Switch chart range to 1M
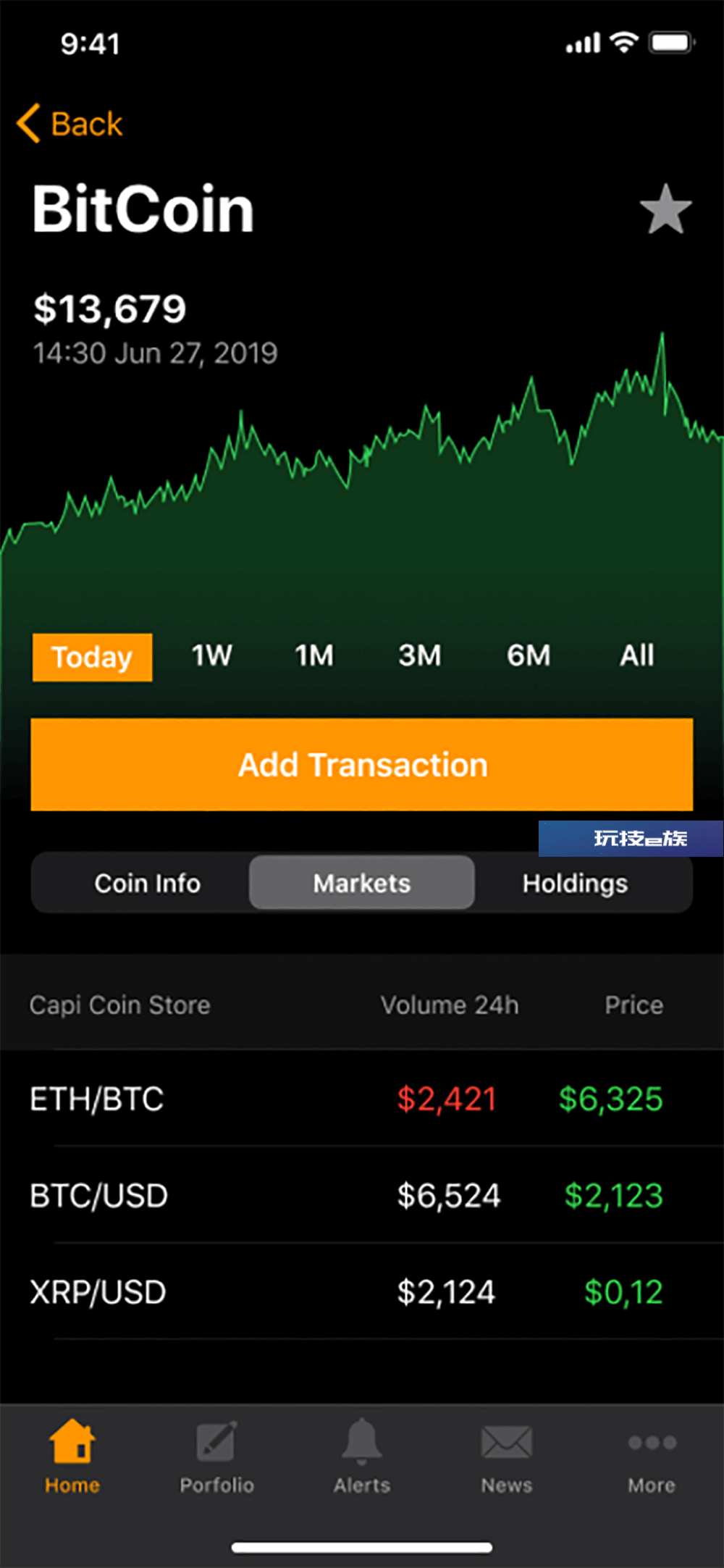 [x=314, y=655]
